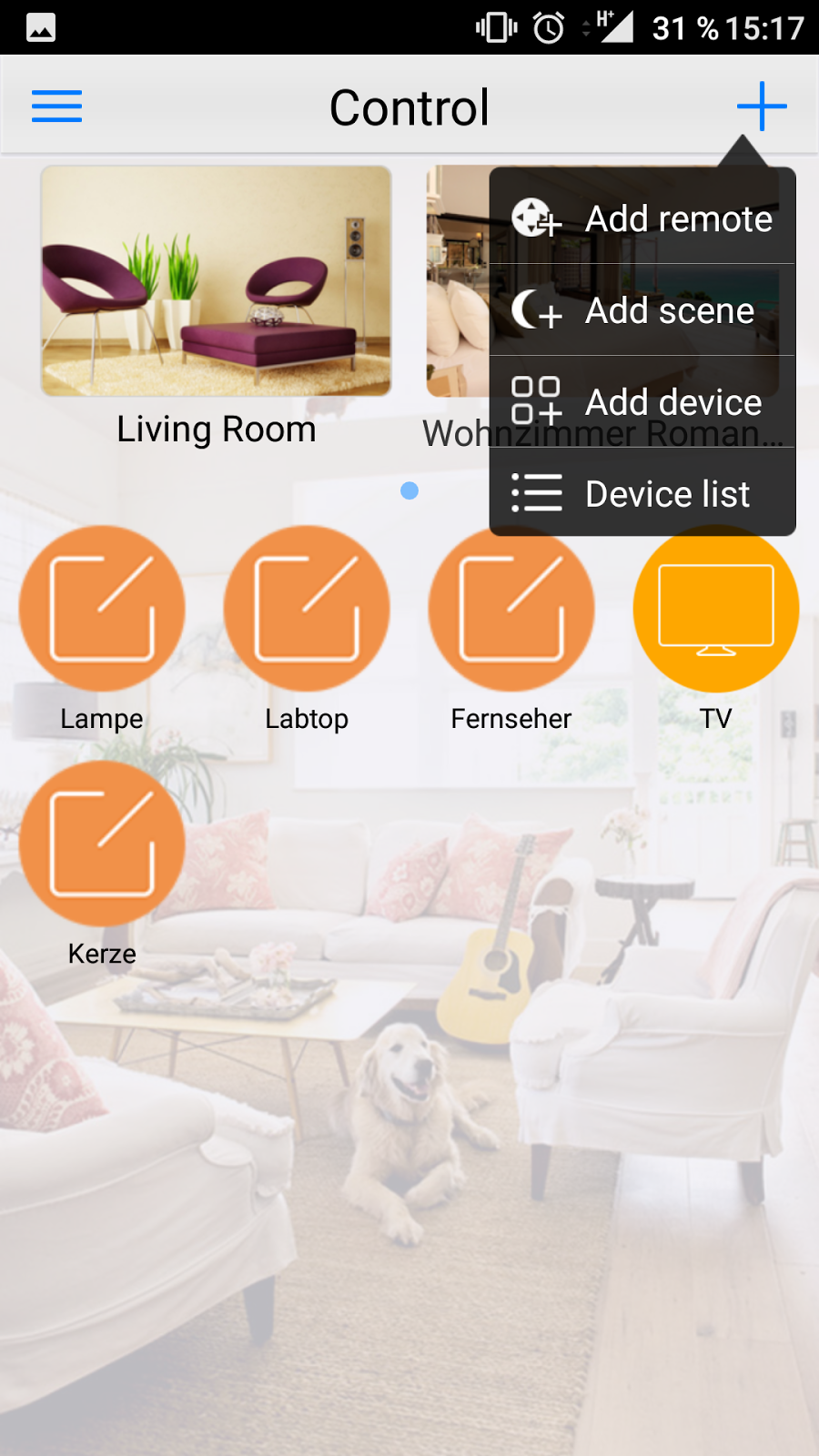Open the Living Room card
819x1456 pixels.
[x=217, y=282]
